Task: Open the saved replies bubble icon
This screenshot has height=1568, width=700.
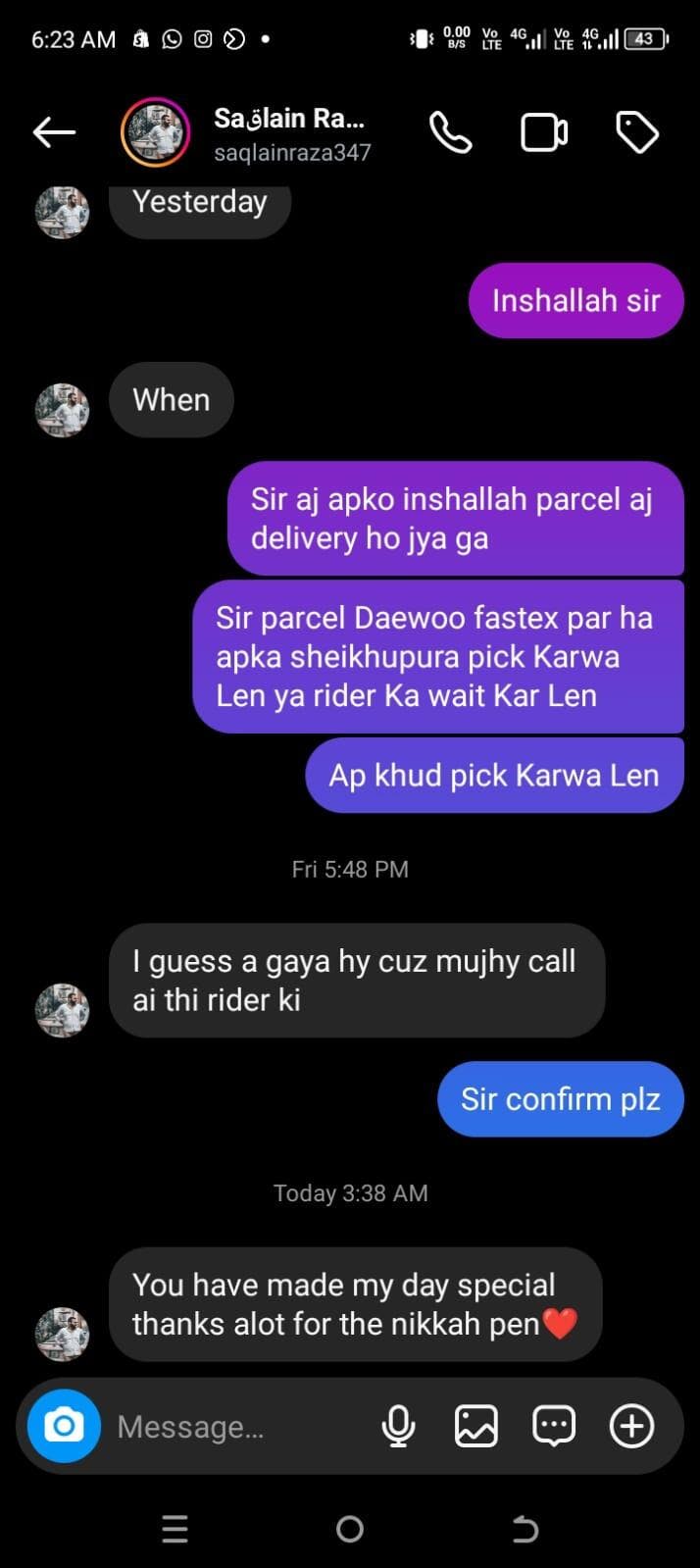Action: click(x=553, y=1427)
